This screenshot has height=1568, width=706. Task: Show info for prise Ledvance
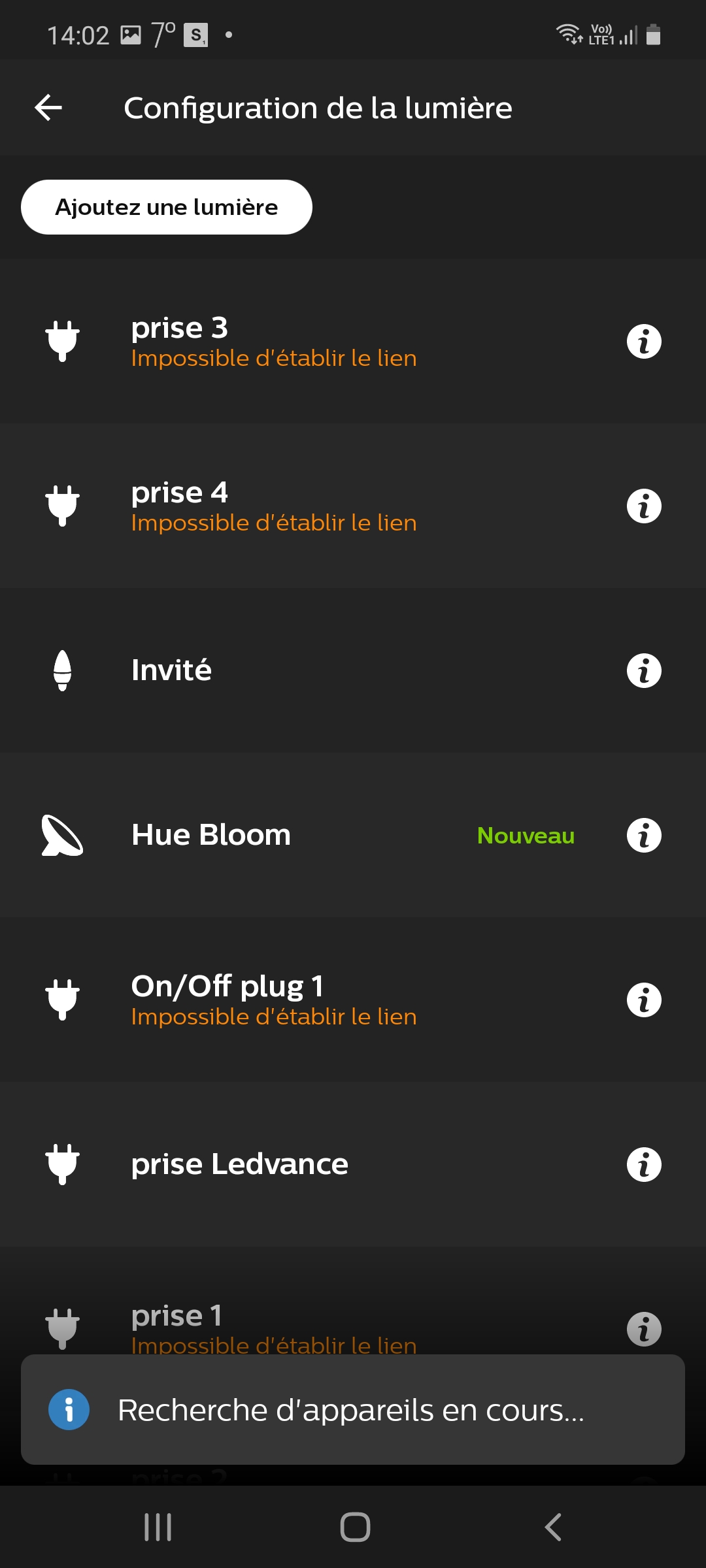coord(644,1164)
